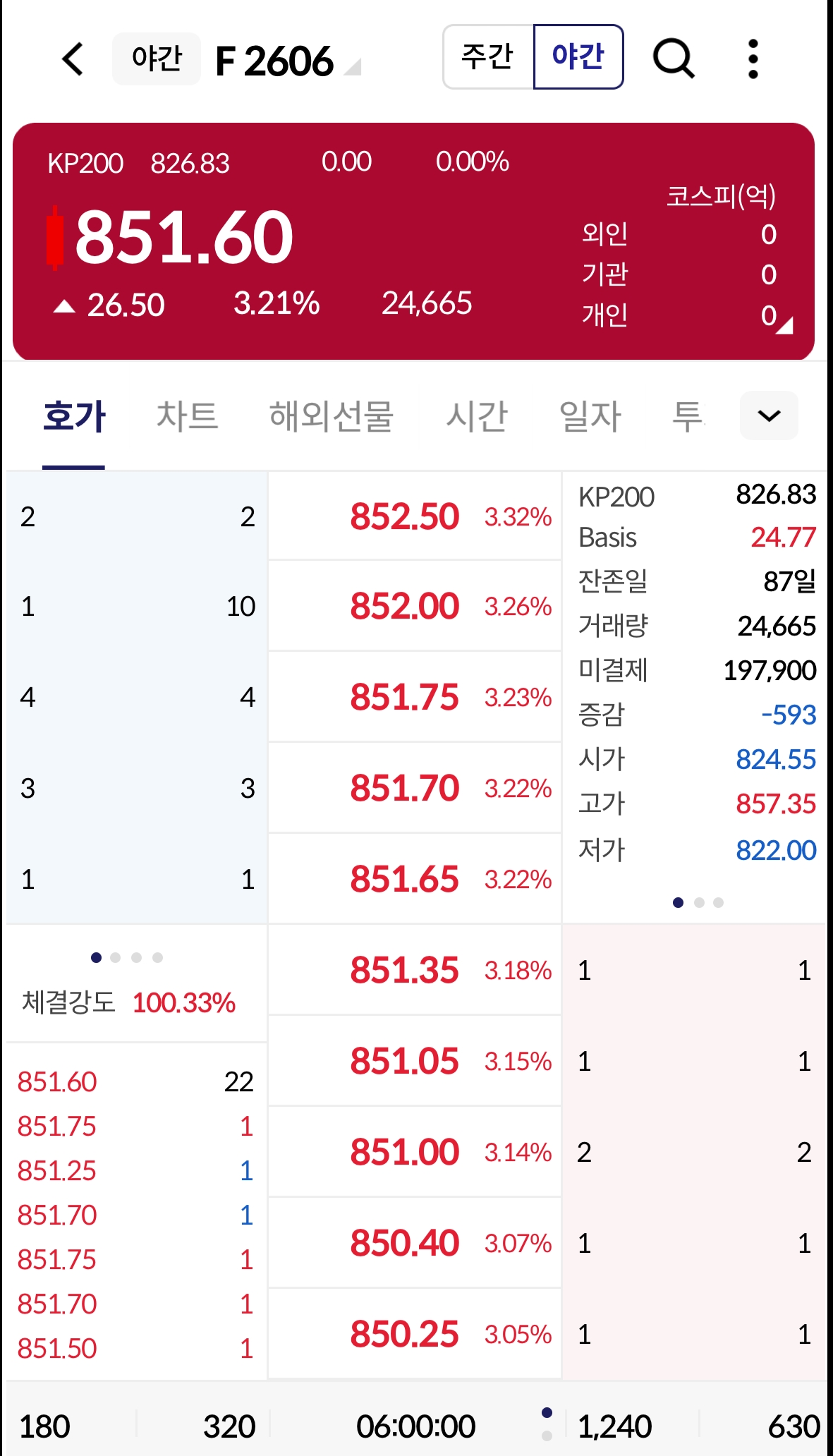Expand the tab list chevron
Viewport: 833px width, 1456px height.
pyautogui.click(x=769, y=416)
